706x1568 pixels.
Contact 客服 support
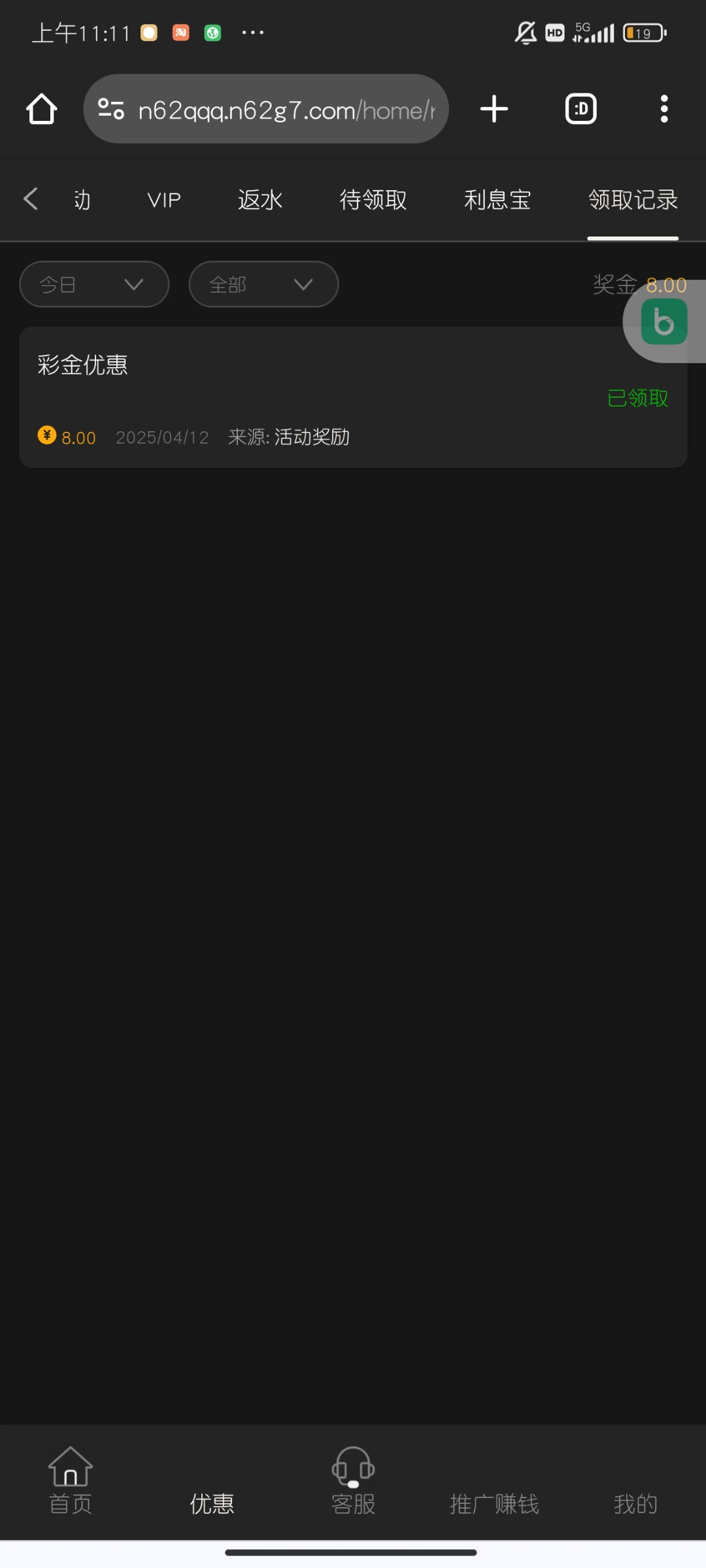pos(353,1481)
